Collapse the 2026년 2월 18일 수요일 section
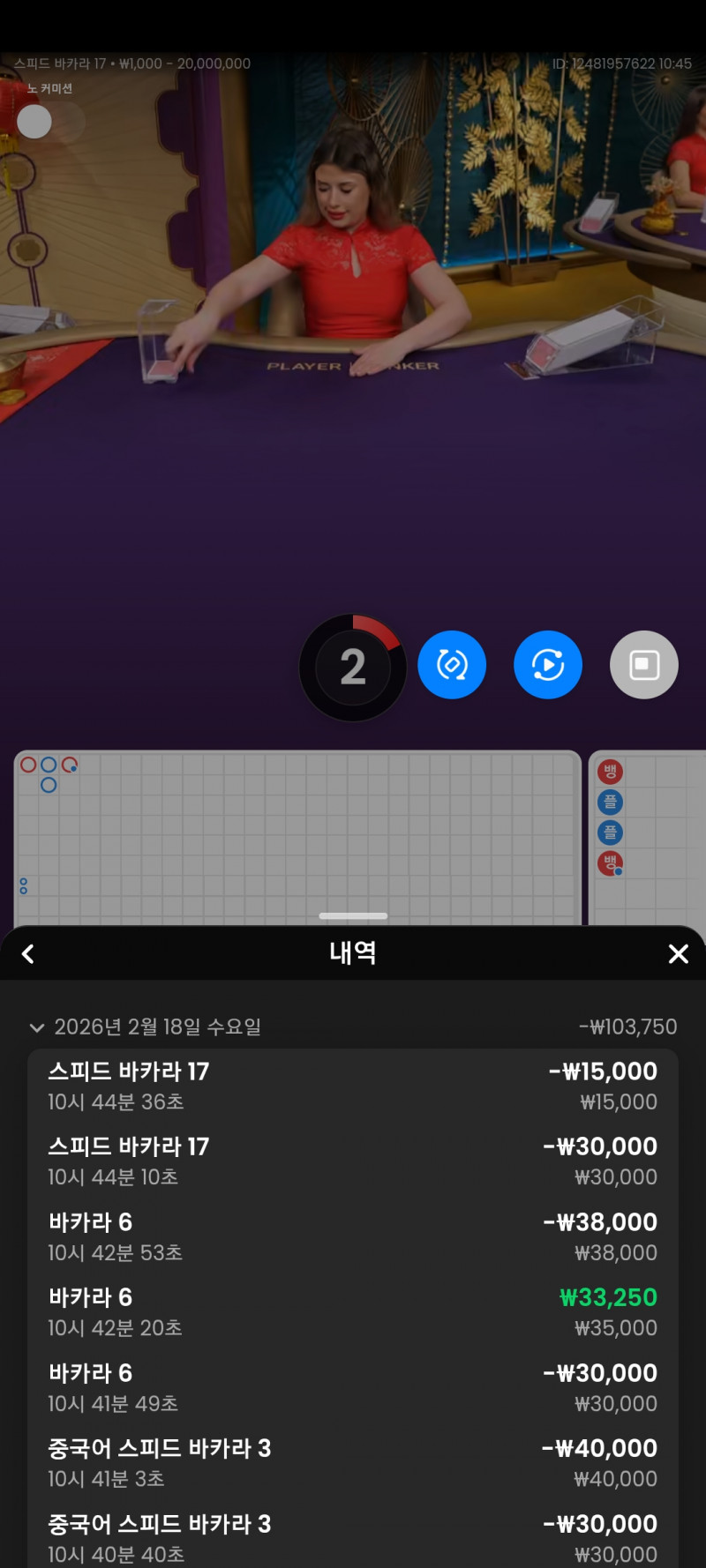Viewport: 706px width, 1568px height. [x=37, y=1027]
